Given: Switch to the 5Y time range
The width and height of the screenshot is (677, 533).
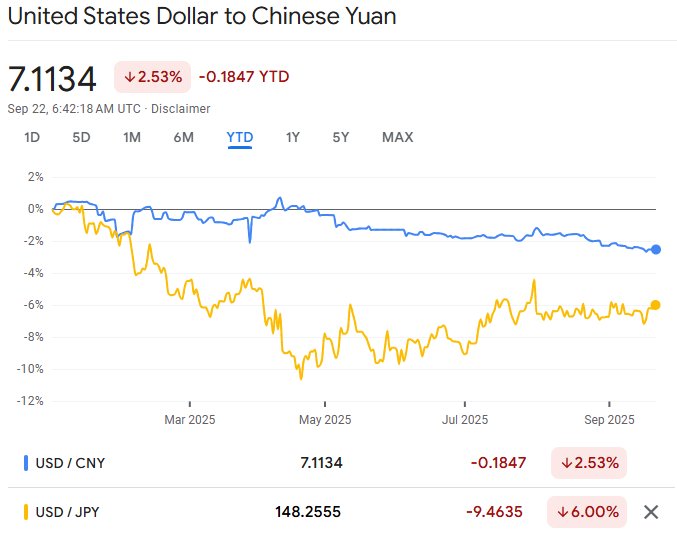Looking at the screenshot, I should click(341, 137).
